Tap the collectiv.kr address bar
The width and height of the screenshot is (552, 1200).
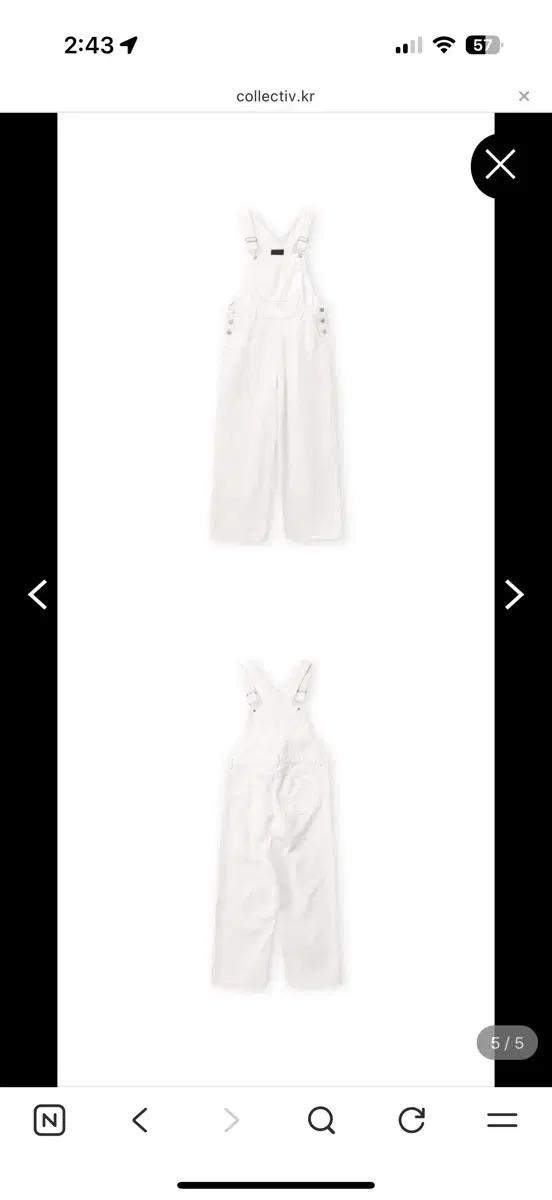275,97
